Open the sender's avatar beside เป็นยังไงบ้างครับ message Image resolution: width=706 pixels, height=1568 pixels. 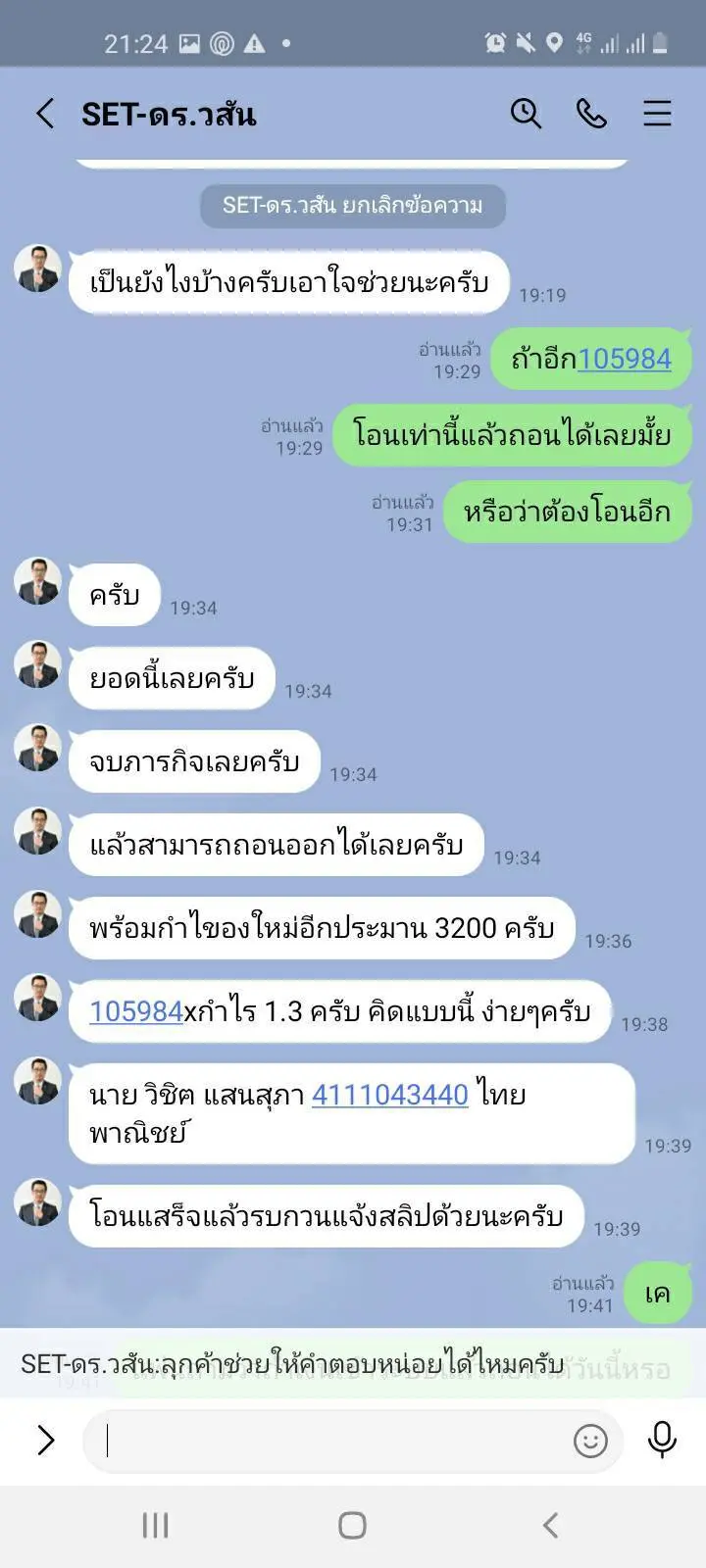pyautogui.click(x=38, y=269)
